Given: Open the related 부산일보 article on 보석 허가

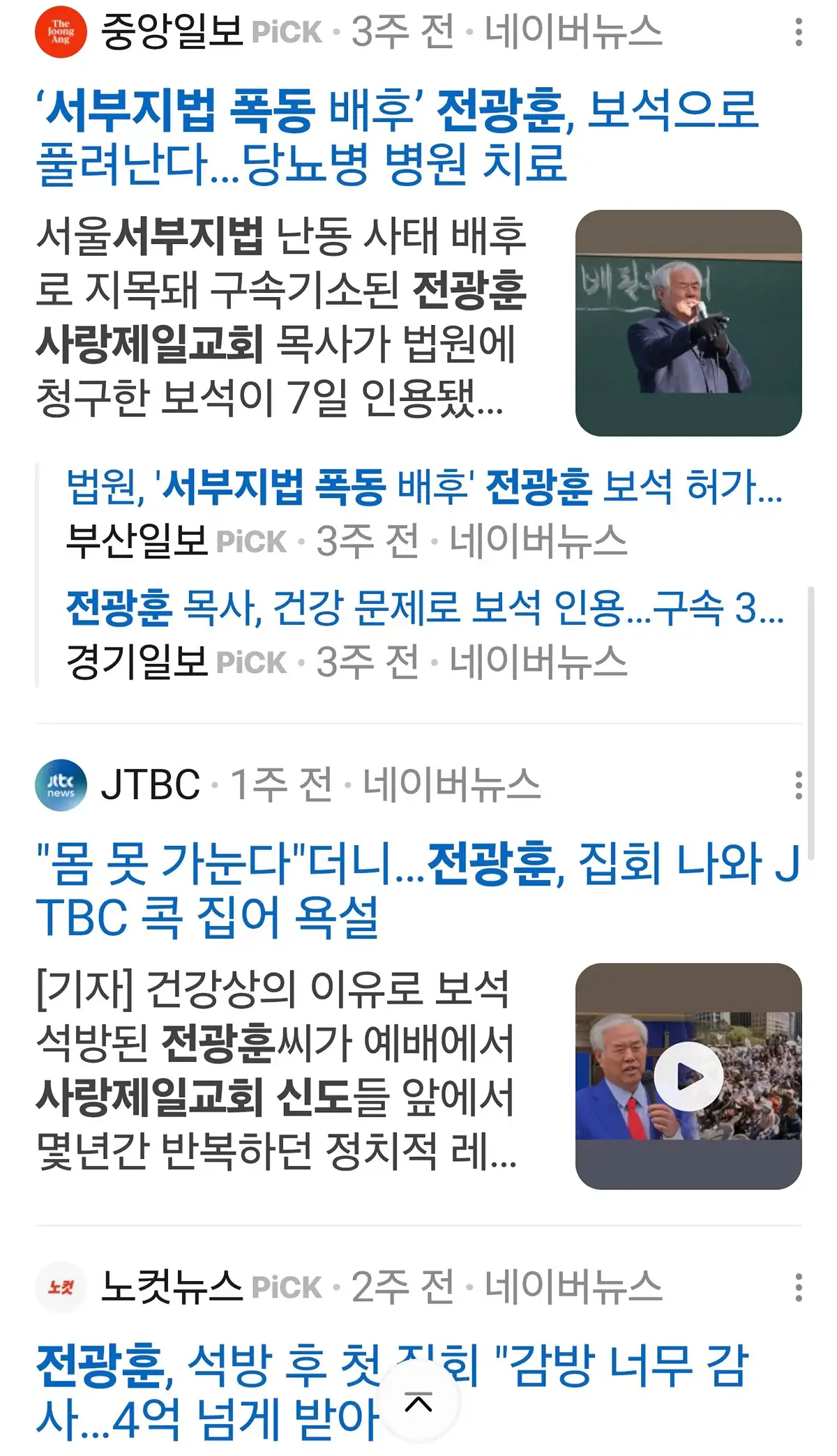Looking at the screenshot, I should 423,487.
